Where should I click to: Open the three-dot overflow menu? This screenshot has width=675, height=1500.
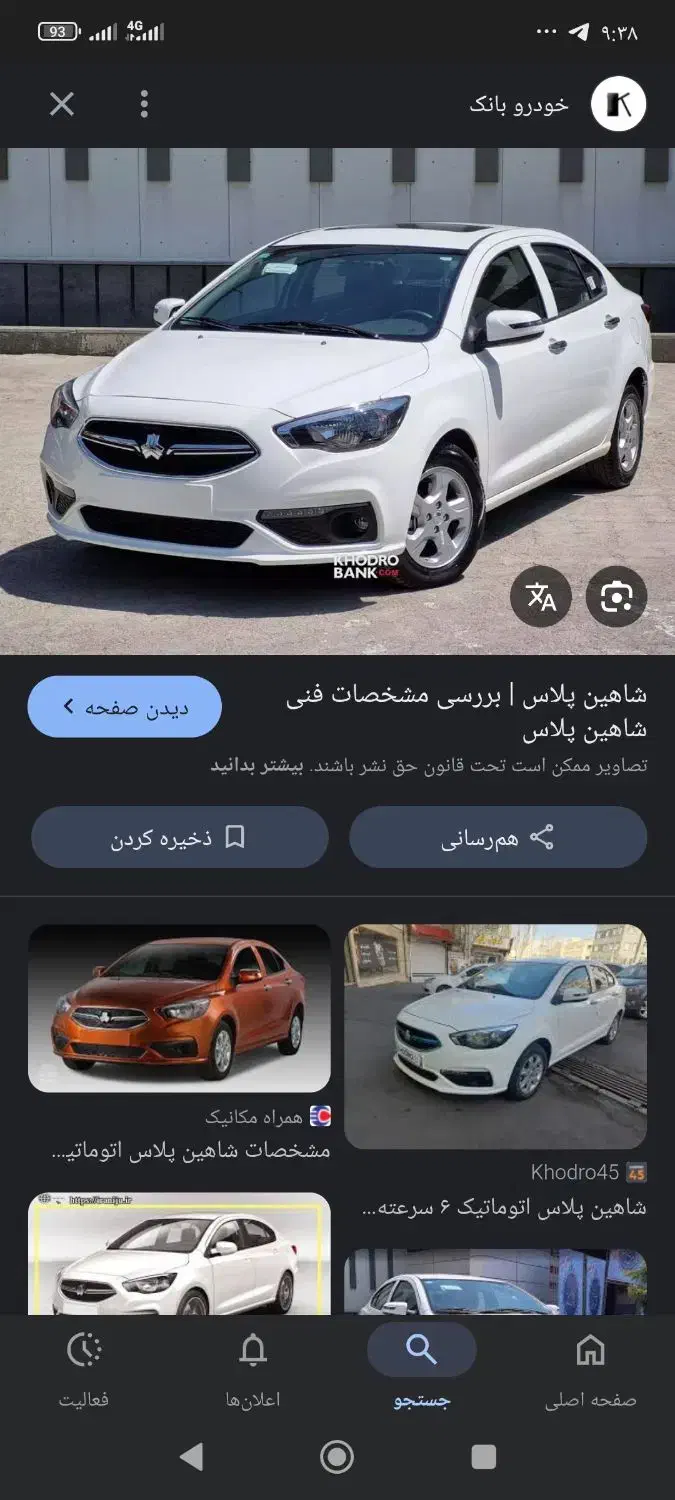[x=144, y=104]
